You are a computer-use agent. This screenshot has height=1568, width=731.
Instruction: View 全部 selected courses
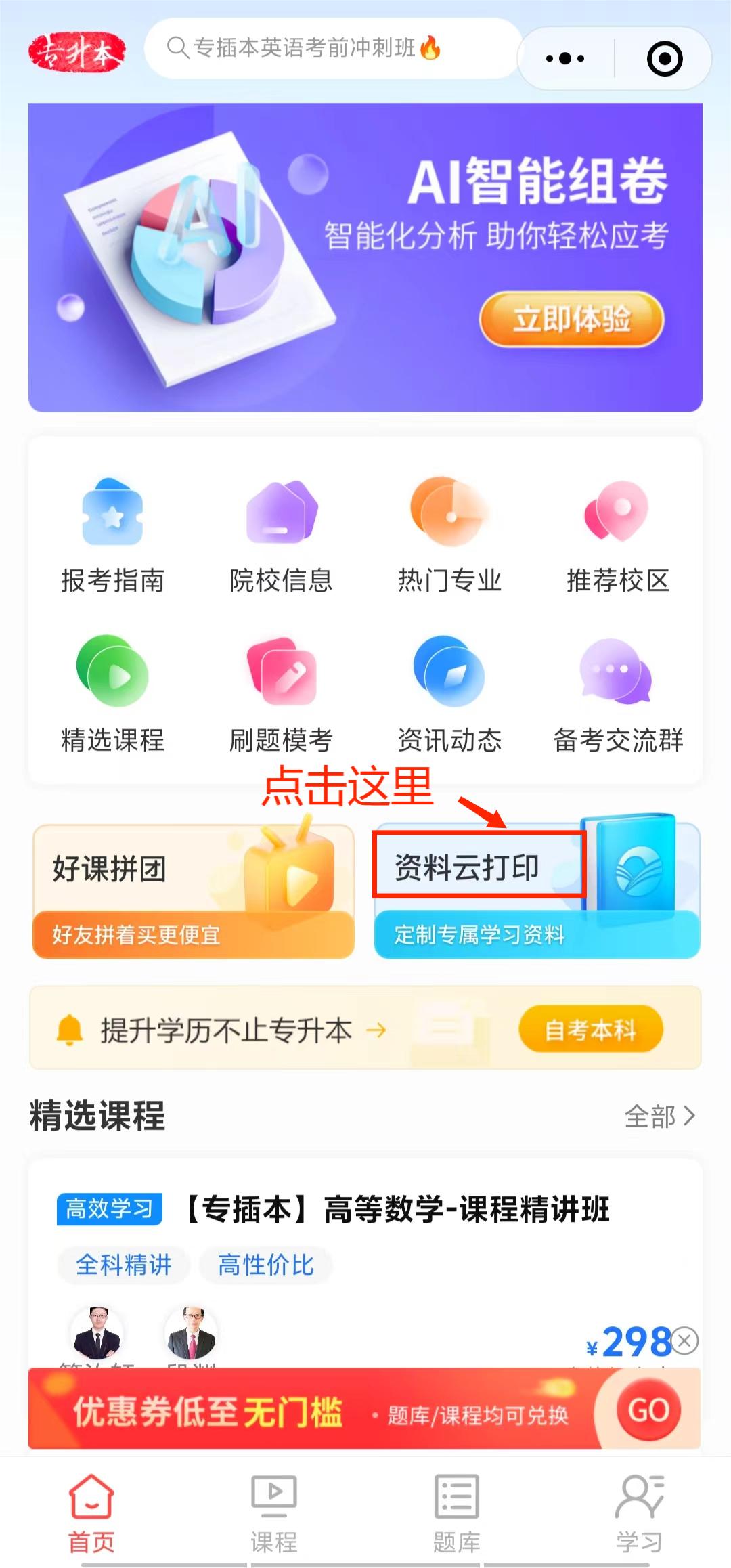(659, 1116)
